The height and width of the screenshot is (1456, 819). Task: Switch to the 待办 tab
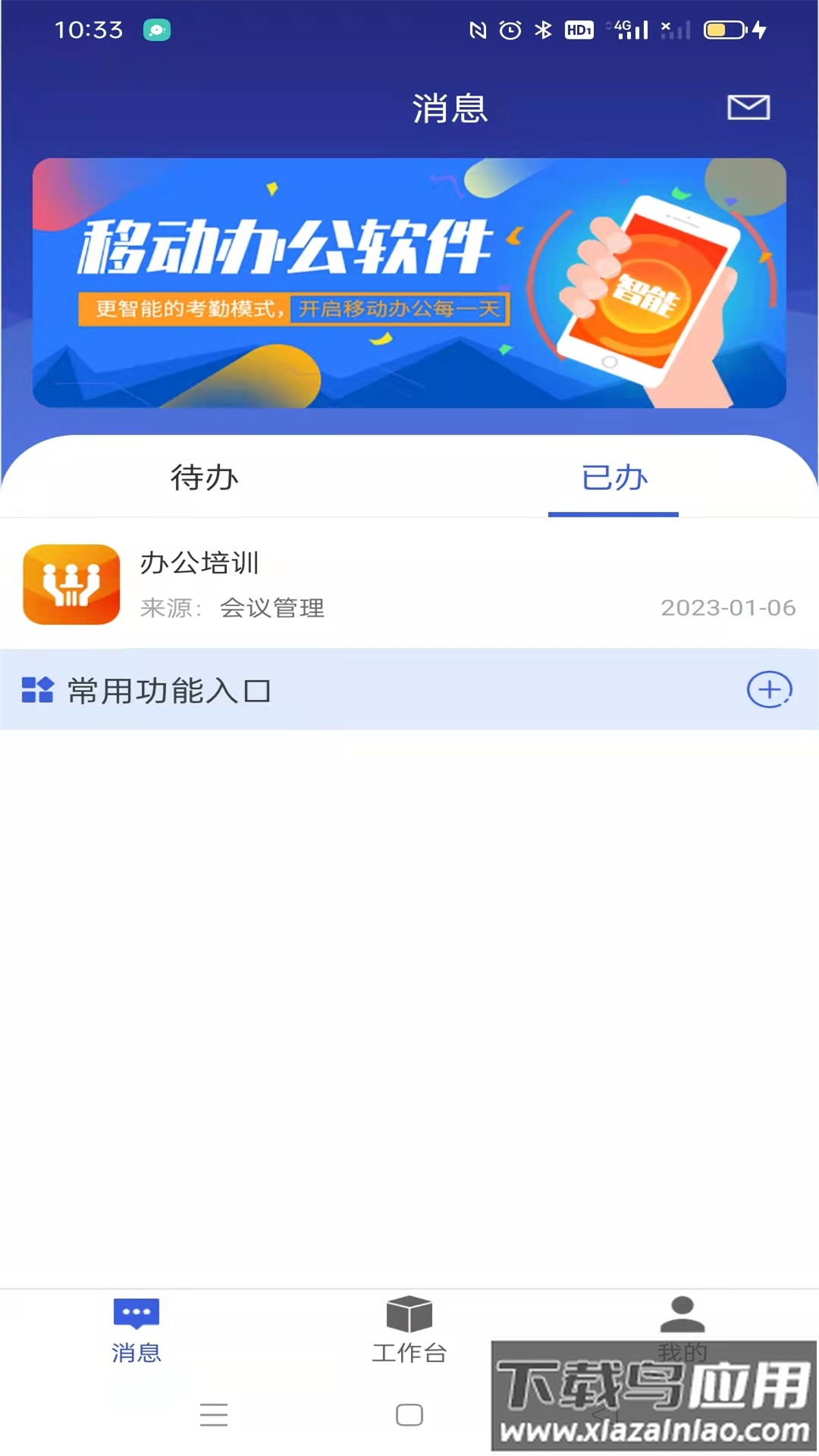click(x=203, y=479)
